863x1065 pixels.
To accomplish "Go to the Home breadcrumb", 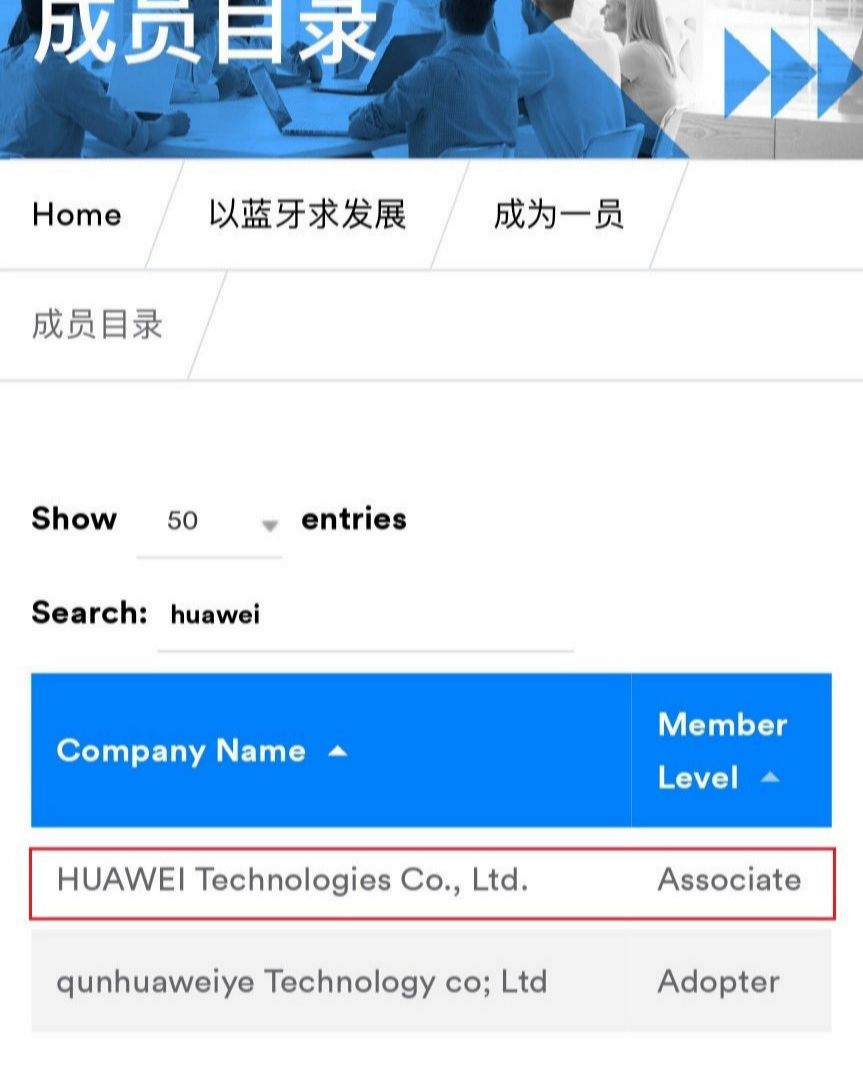I will pos(77,215).
